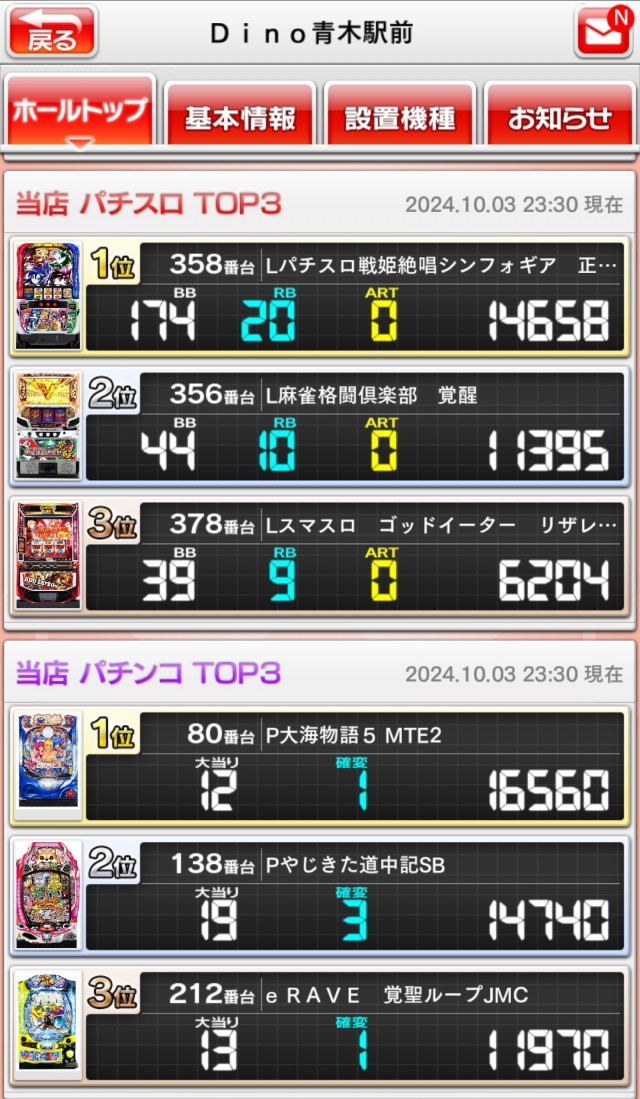
Task: Switch to the 基本情報 tab
Action: click(240, 117)
